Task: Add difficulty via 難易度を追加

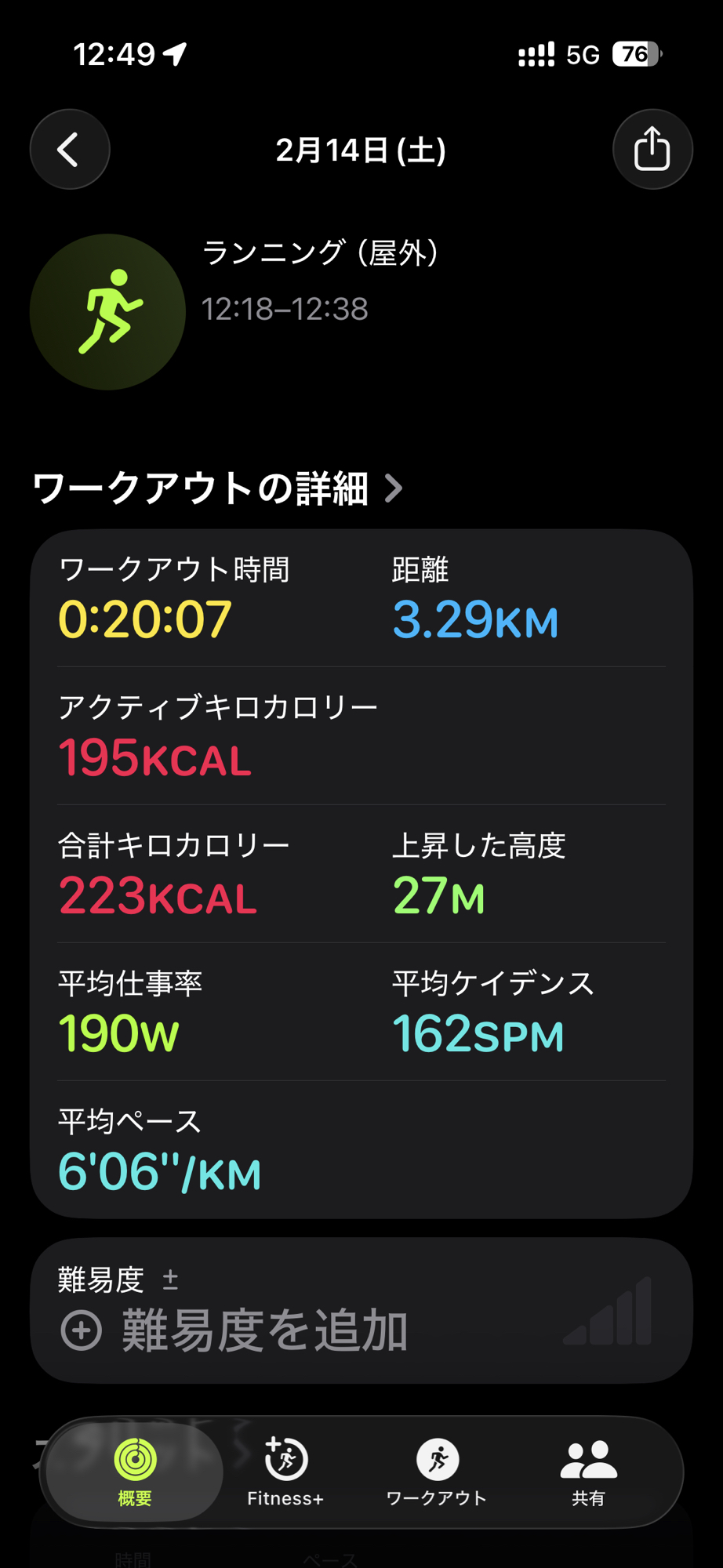Action: [235, 1330]
